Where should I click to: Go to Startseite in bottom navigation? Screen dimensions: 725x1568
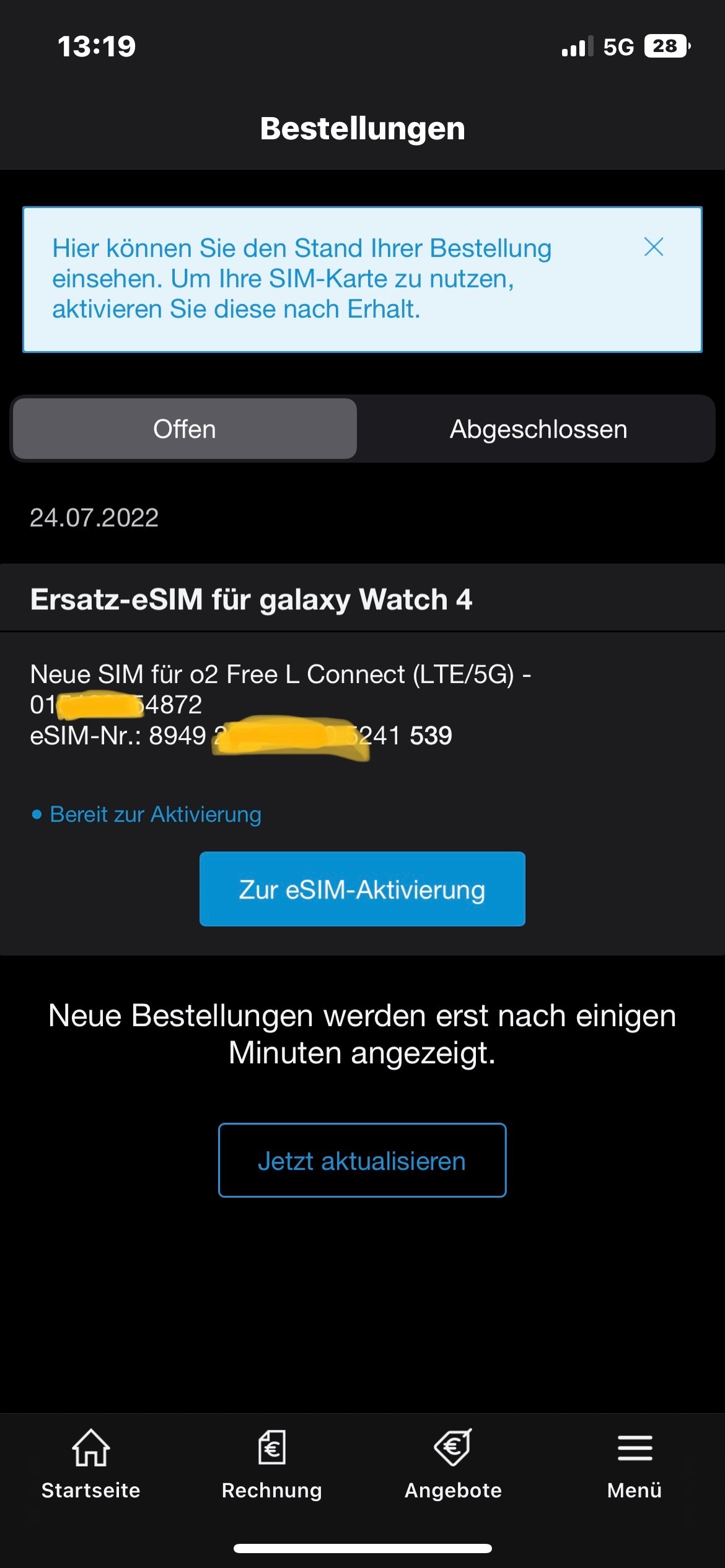click(90, 1464)
